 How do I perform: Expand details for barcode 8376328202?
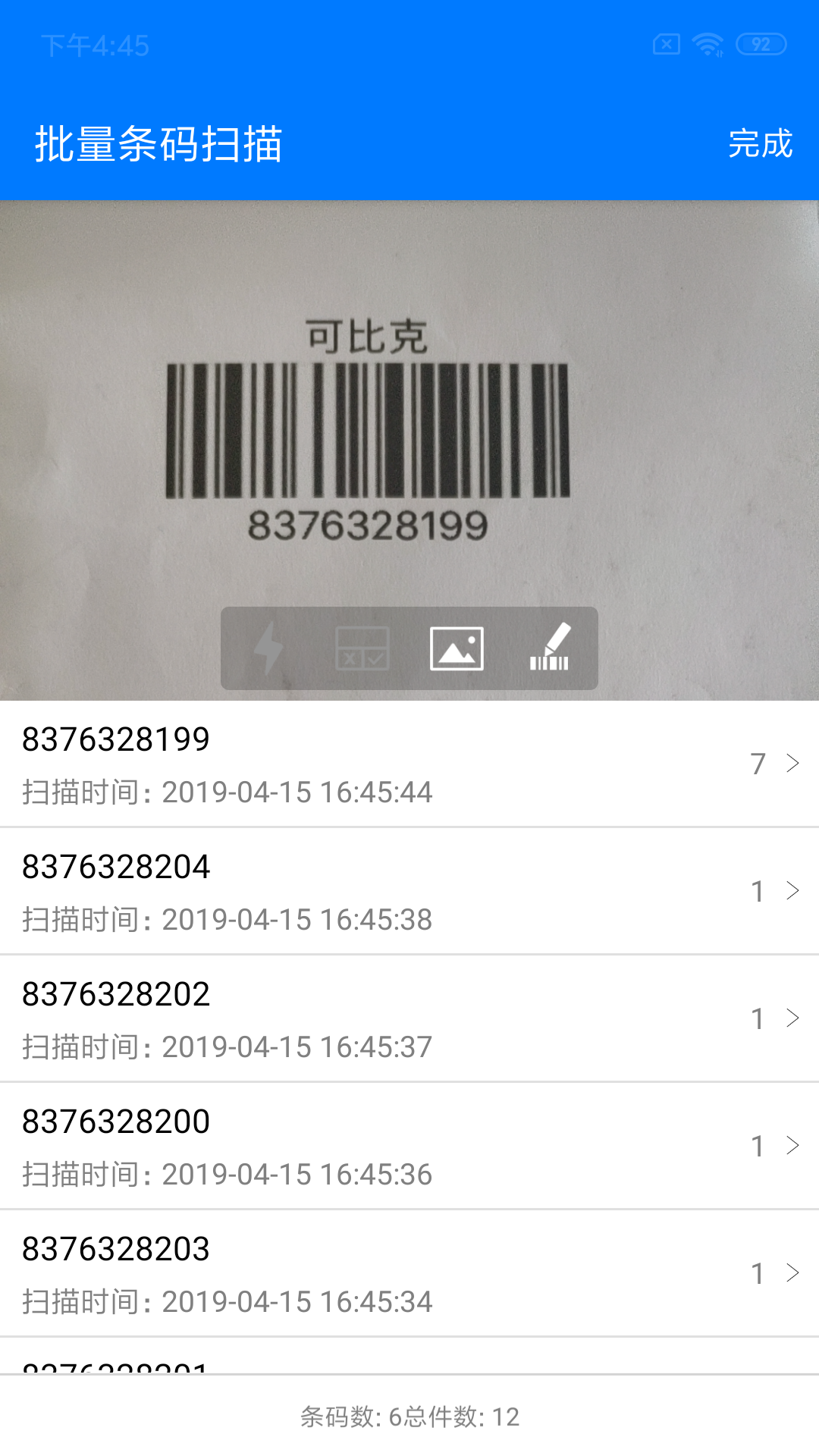[791, 1018]
